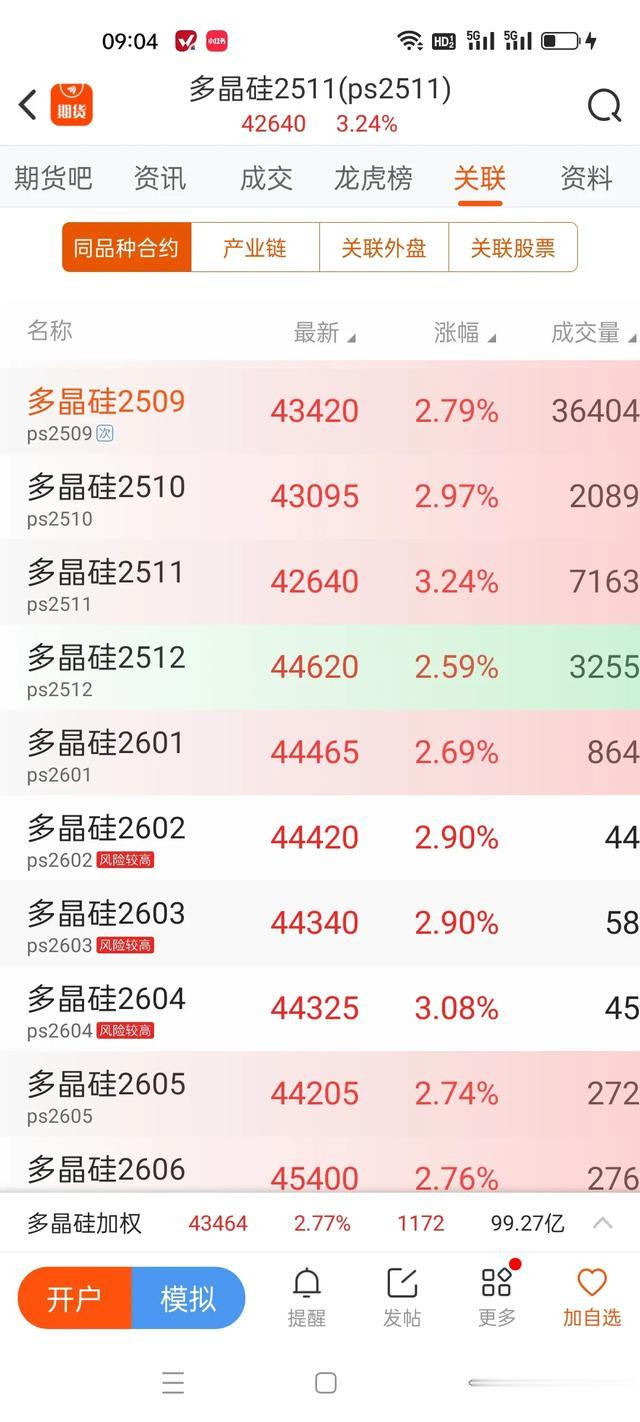The image size is (640, 1422).
Task: Set a price alert with 提醒
Action: click(x=307, y=1297)
